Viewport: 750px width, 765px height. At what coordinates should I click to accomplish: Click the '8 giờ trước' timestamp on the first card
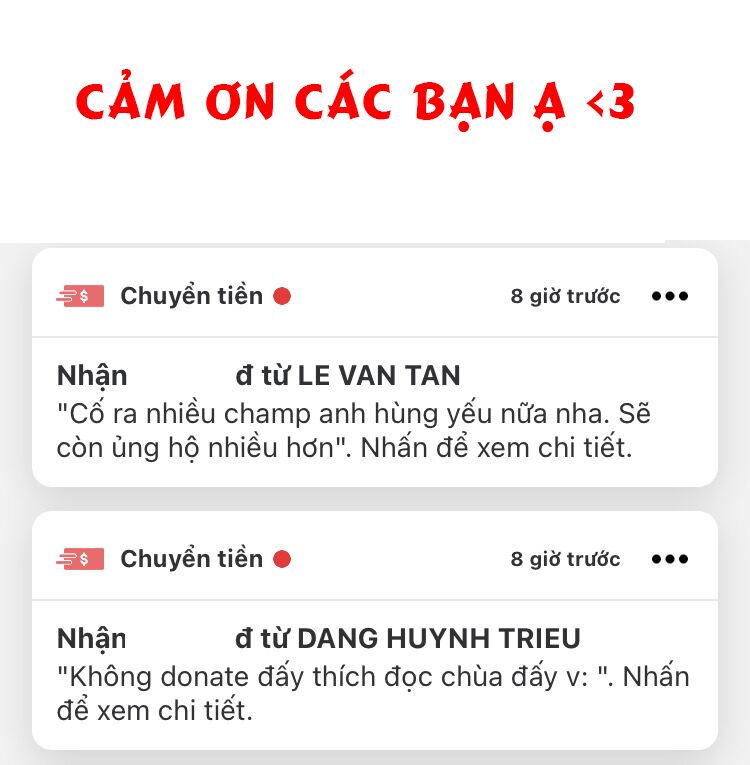[x=565, y=296]
